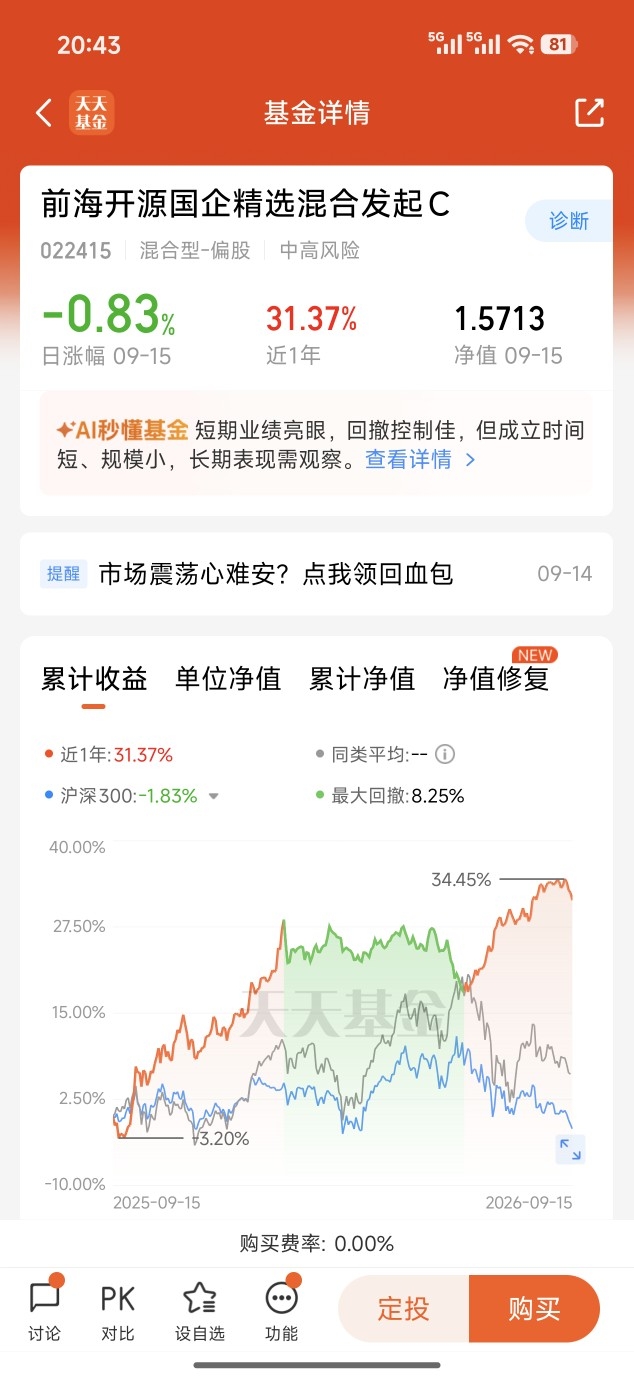Expand the 沪深300 benchmark dropdown
The height and width of the screenshot is (1378, 634).
(x=213, y=797)
